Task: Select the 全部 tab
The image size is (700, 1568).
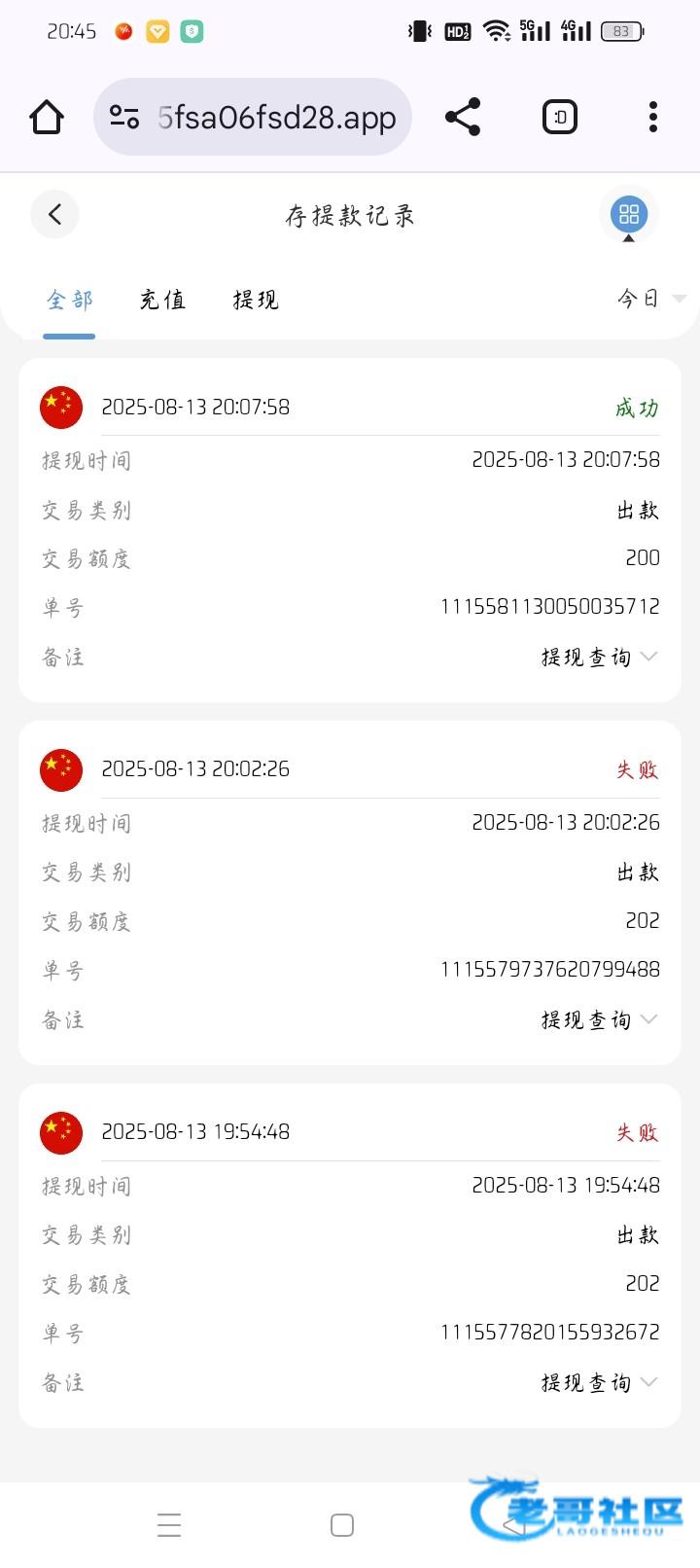Action: (69, 300)
